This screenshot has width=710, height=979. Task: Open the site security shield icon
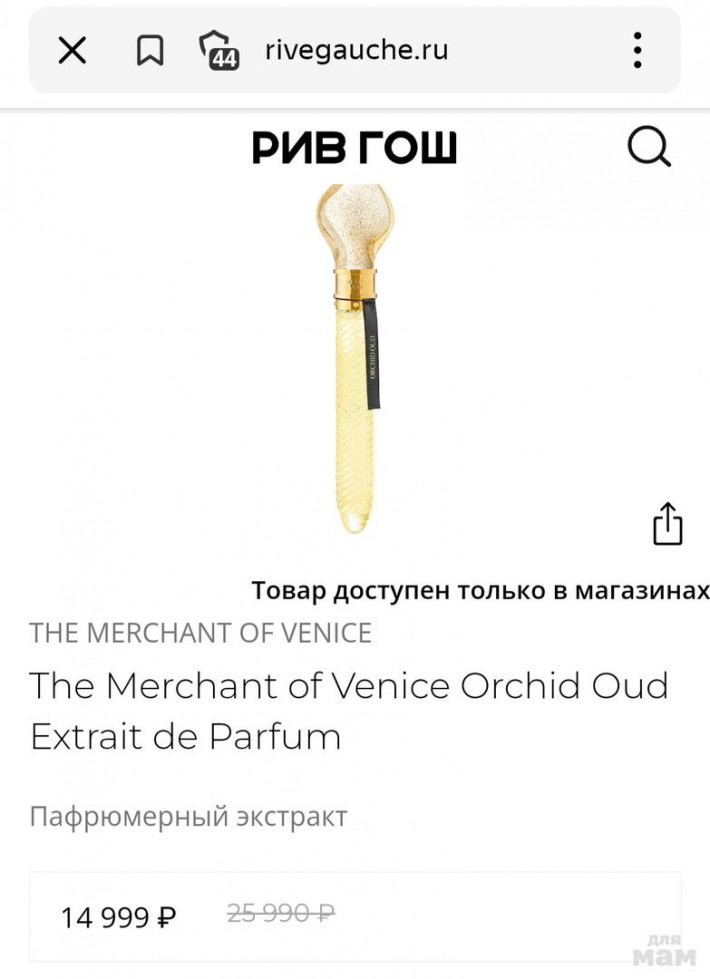click(x=217, y=50)
